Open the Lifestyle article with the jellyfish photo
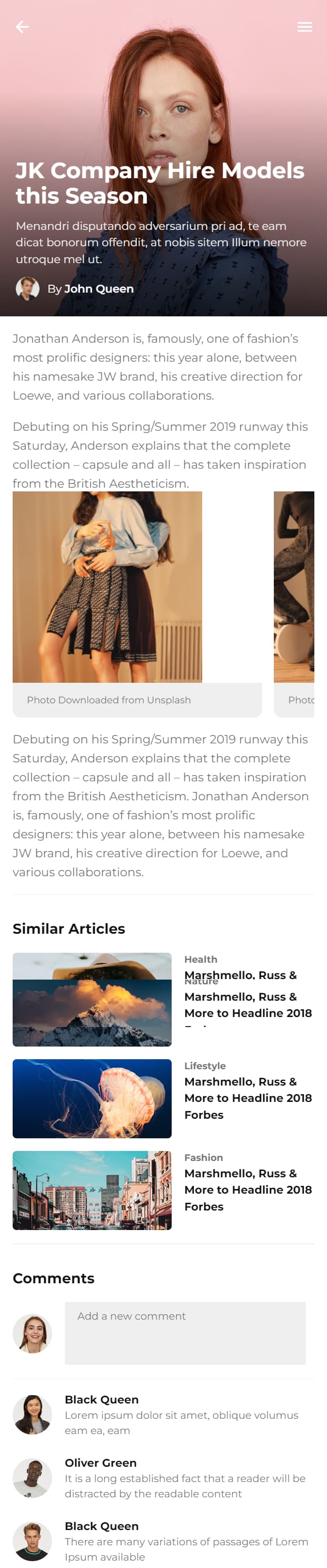 pyautogui.click(x=92, y=1098)
